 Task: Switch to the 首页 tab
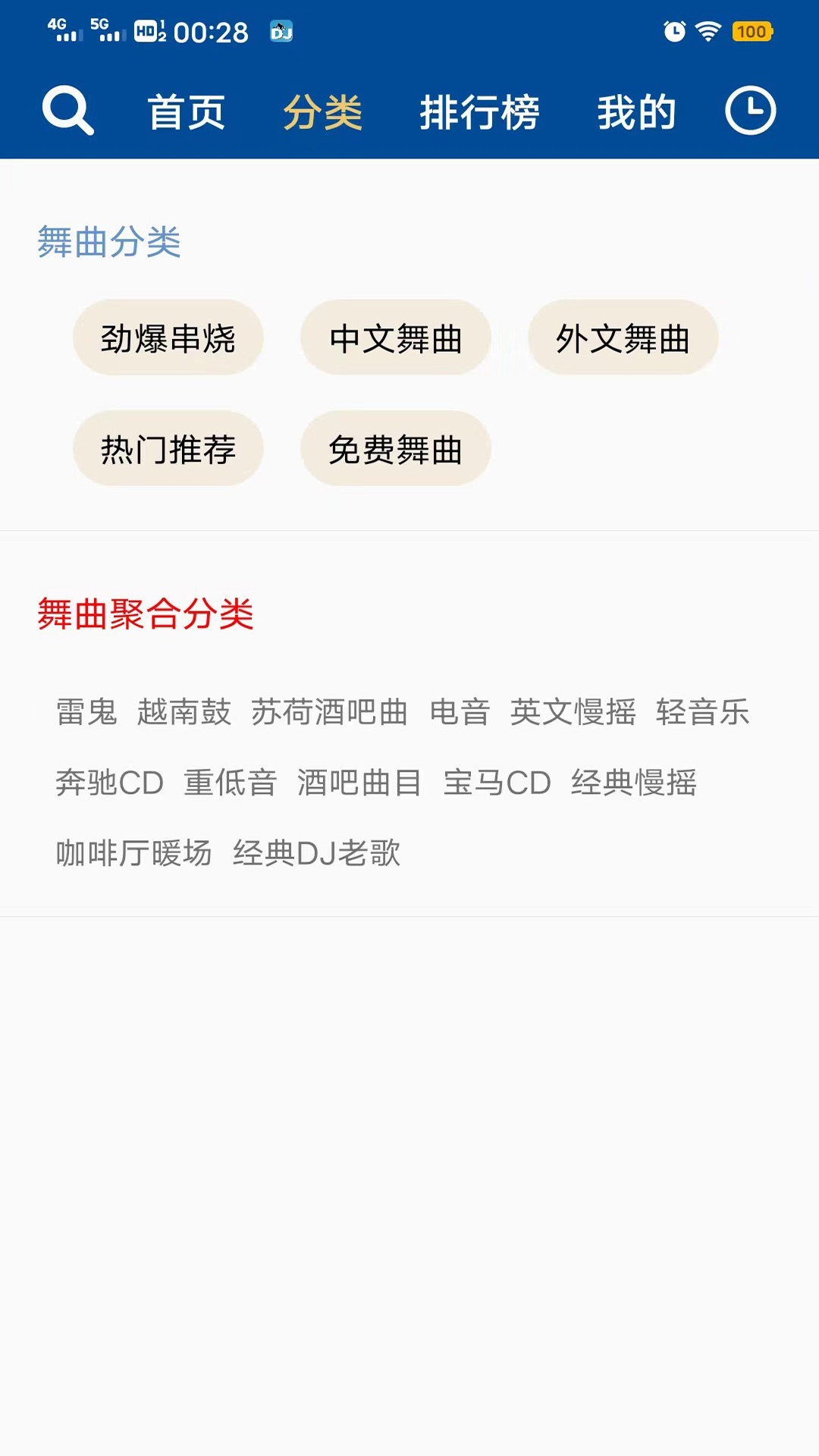(188, 114)
